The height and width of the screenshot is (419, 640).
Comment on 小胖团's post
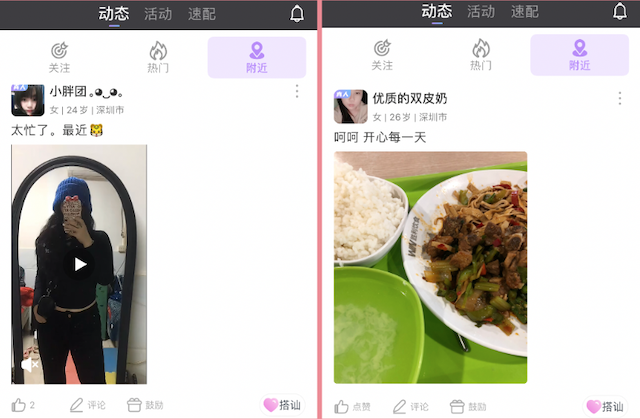pos(88,405)
